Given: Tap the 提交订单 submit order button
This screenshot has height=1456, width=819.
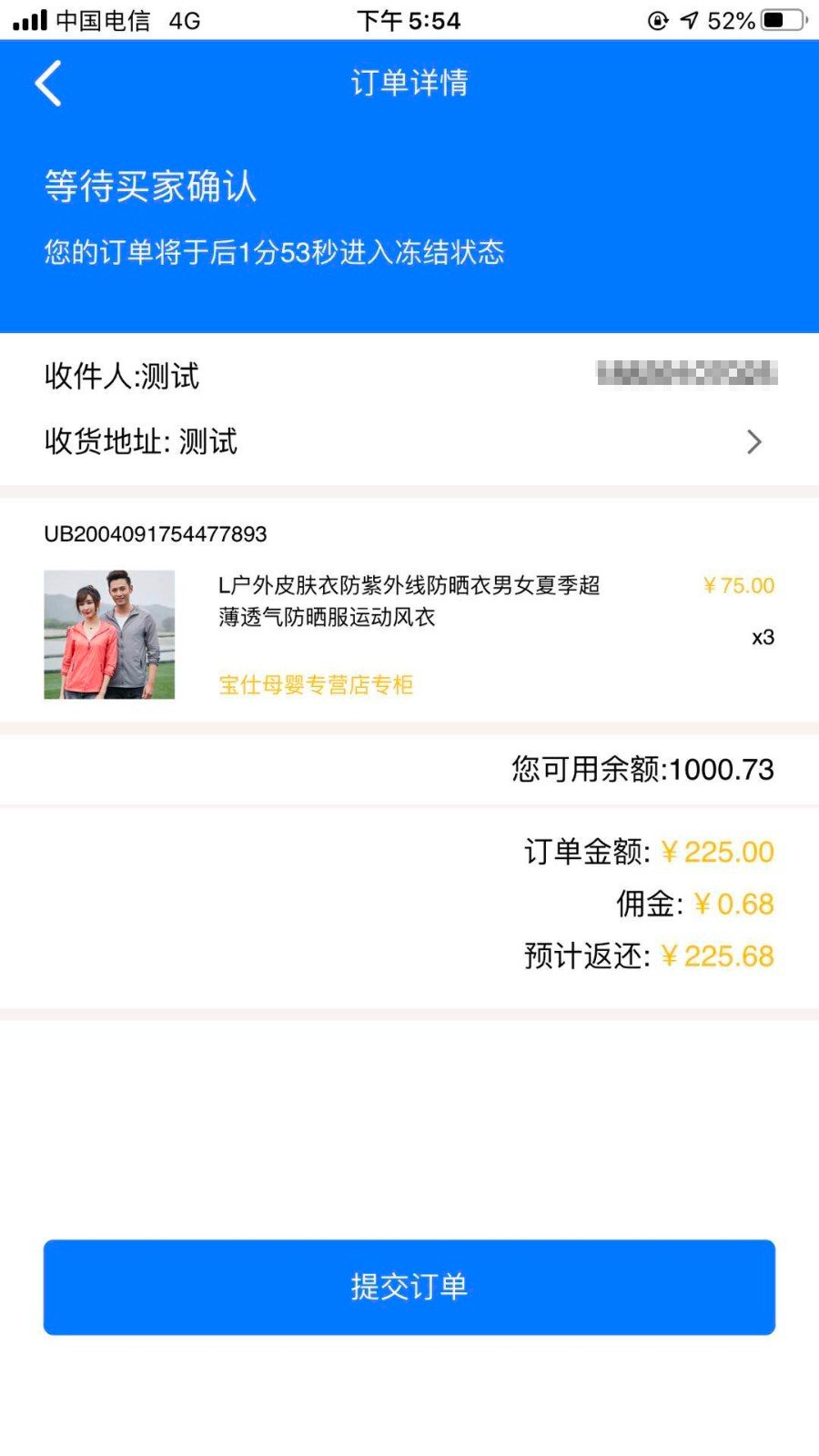Looking at the screenshot, I should tap(409, 1287).
